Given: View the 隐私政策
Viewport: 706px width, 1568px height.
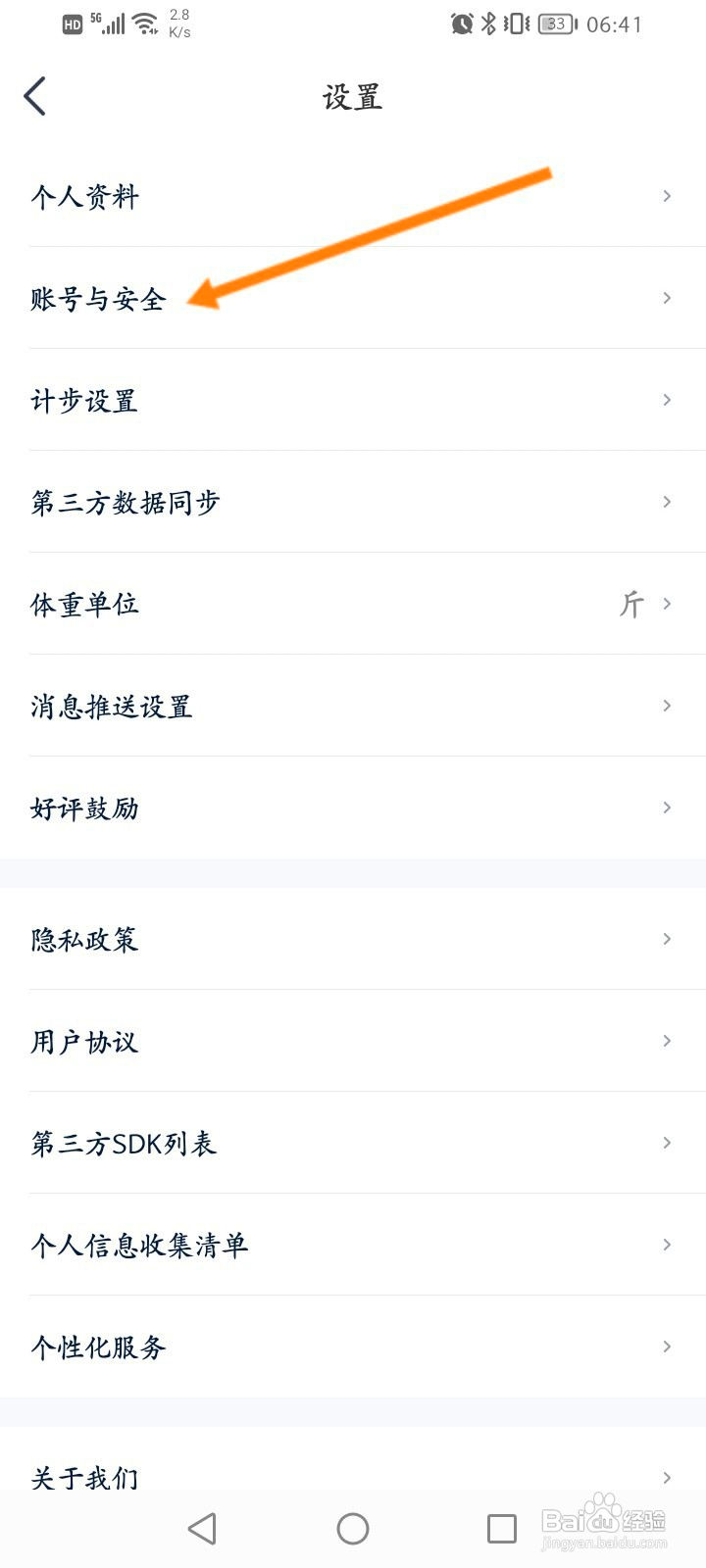Looking at the screenshot, I should tap(353, 939).
